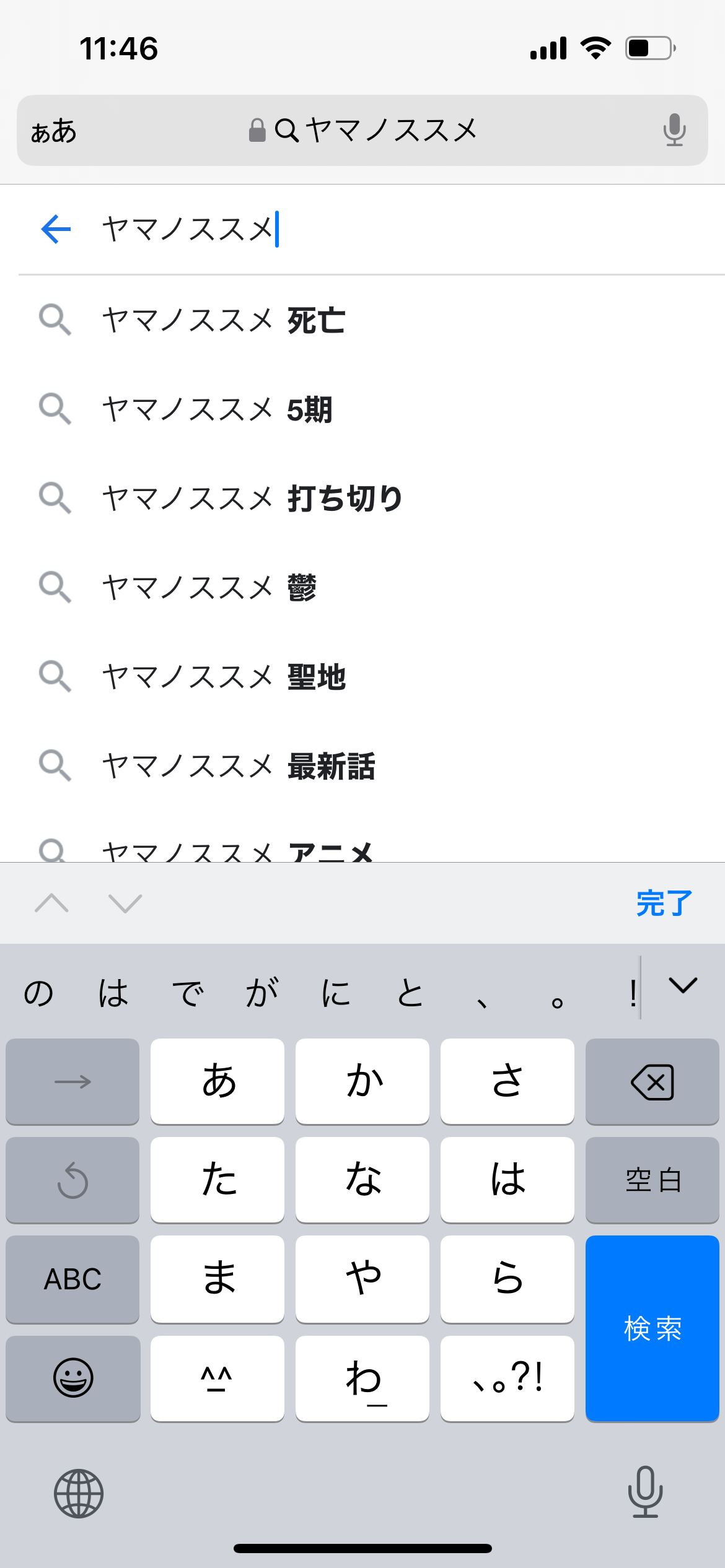Start voice search from address bar microphone
This screenshot has width=725, height=1568.
[x=674, y=131]
